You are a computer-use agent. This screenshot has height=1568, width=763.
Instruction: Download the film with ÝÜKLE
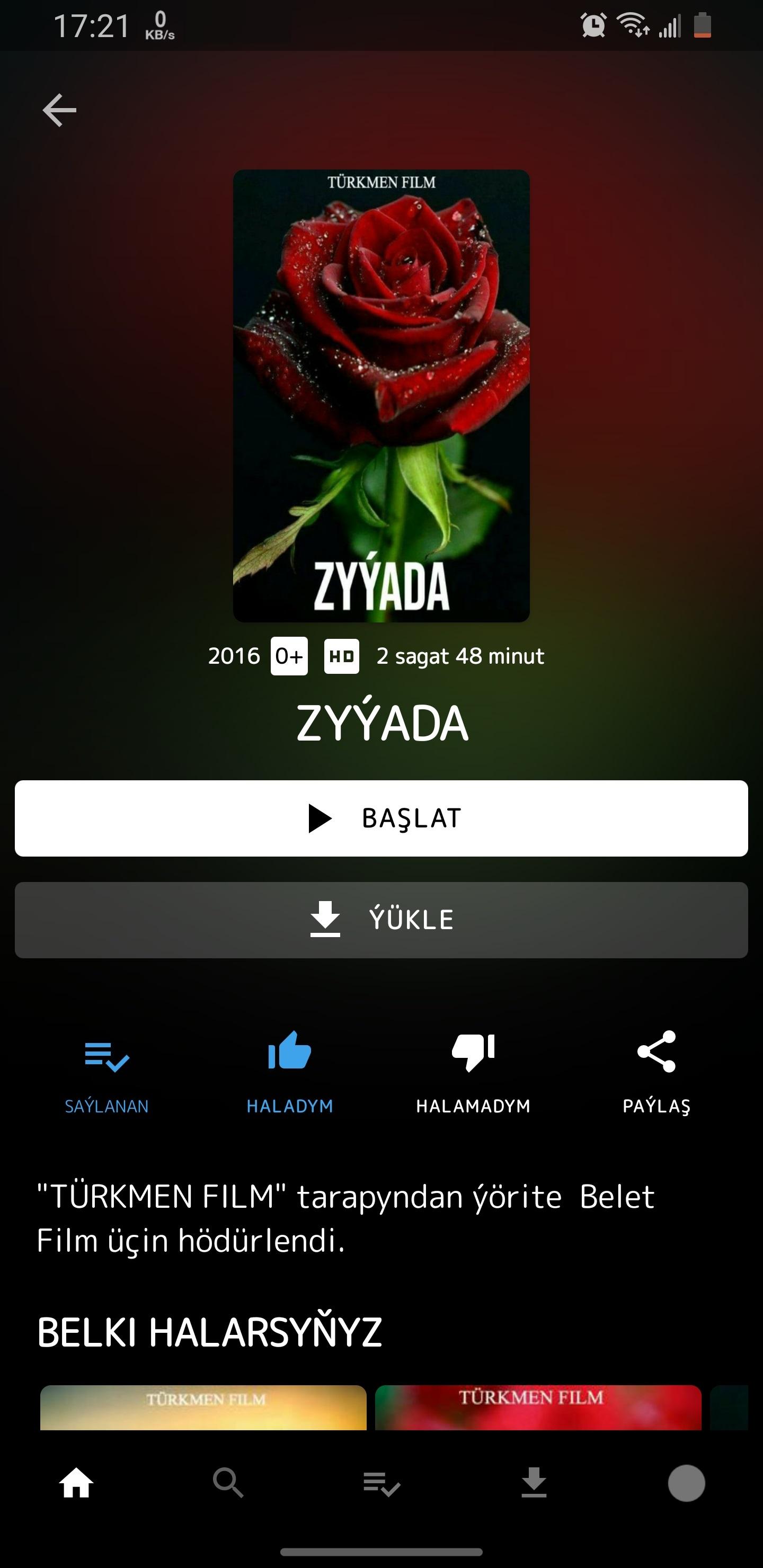(x=381, y=920)
